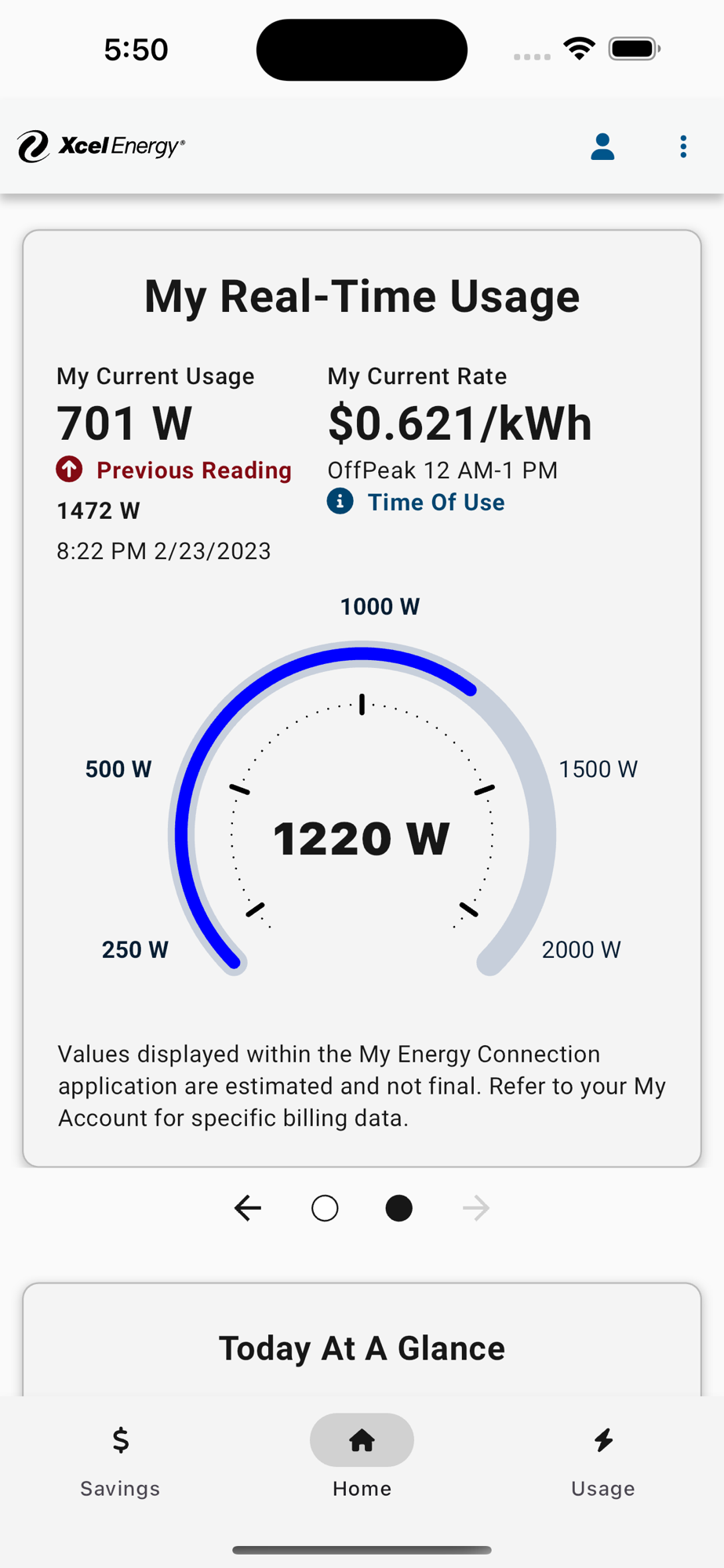
Task: Go to the previous card with the left arrow
Action: coord(248,1208)
